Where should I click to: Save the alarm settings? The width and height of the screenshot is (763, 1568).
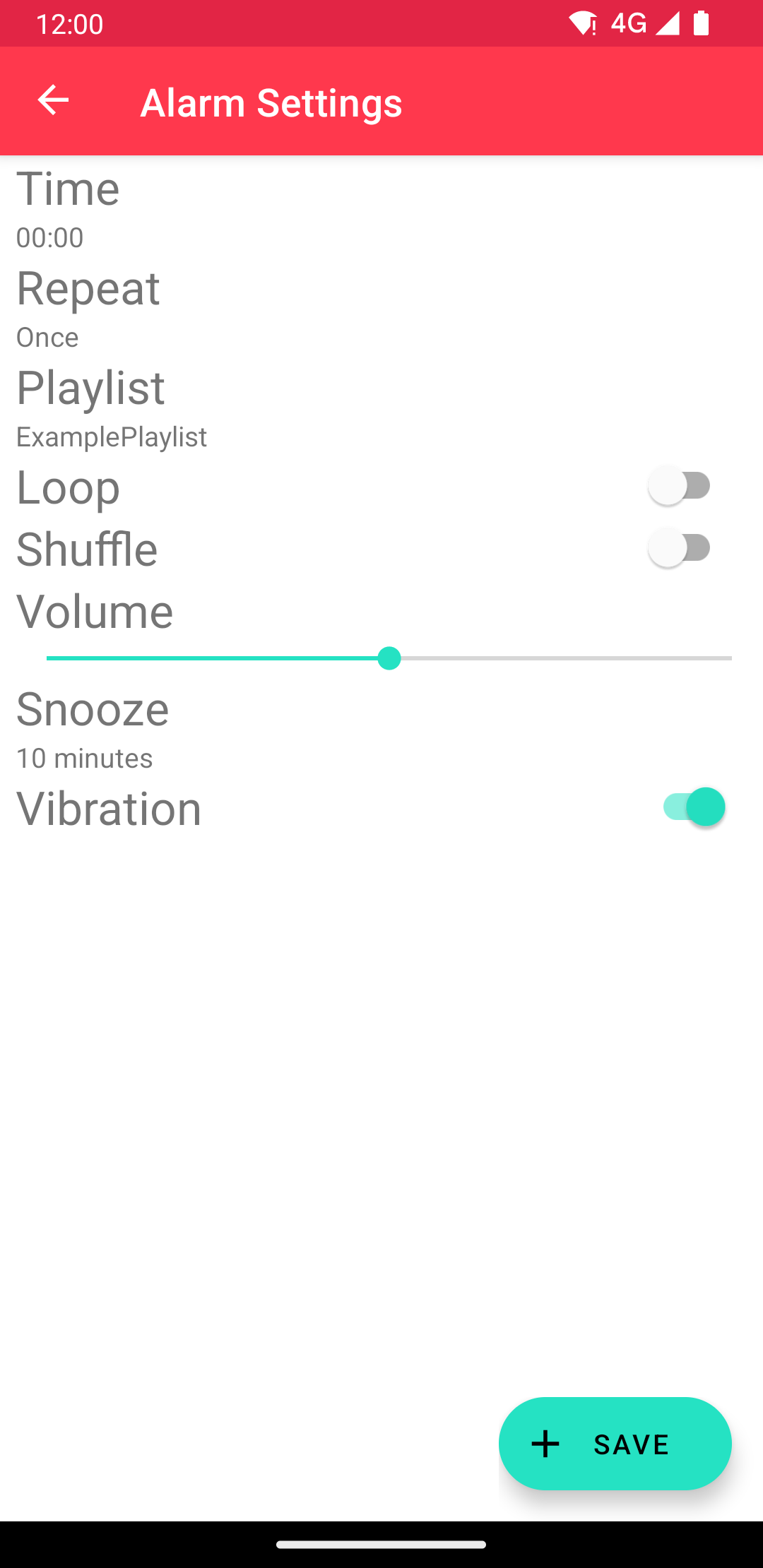tap(615, 1444)
